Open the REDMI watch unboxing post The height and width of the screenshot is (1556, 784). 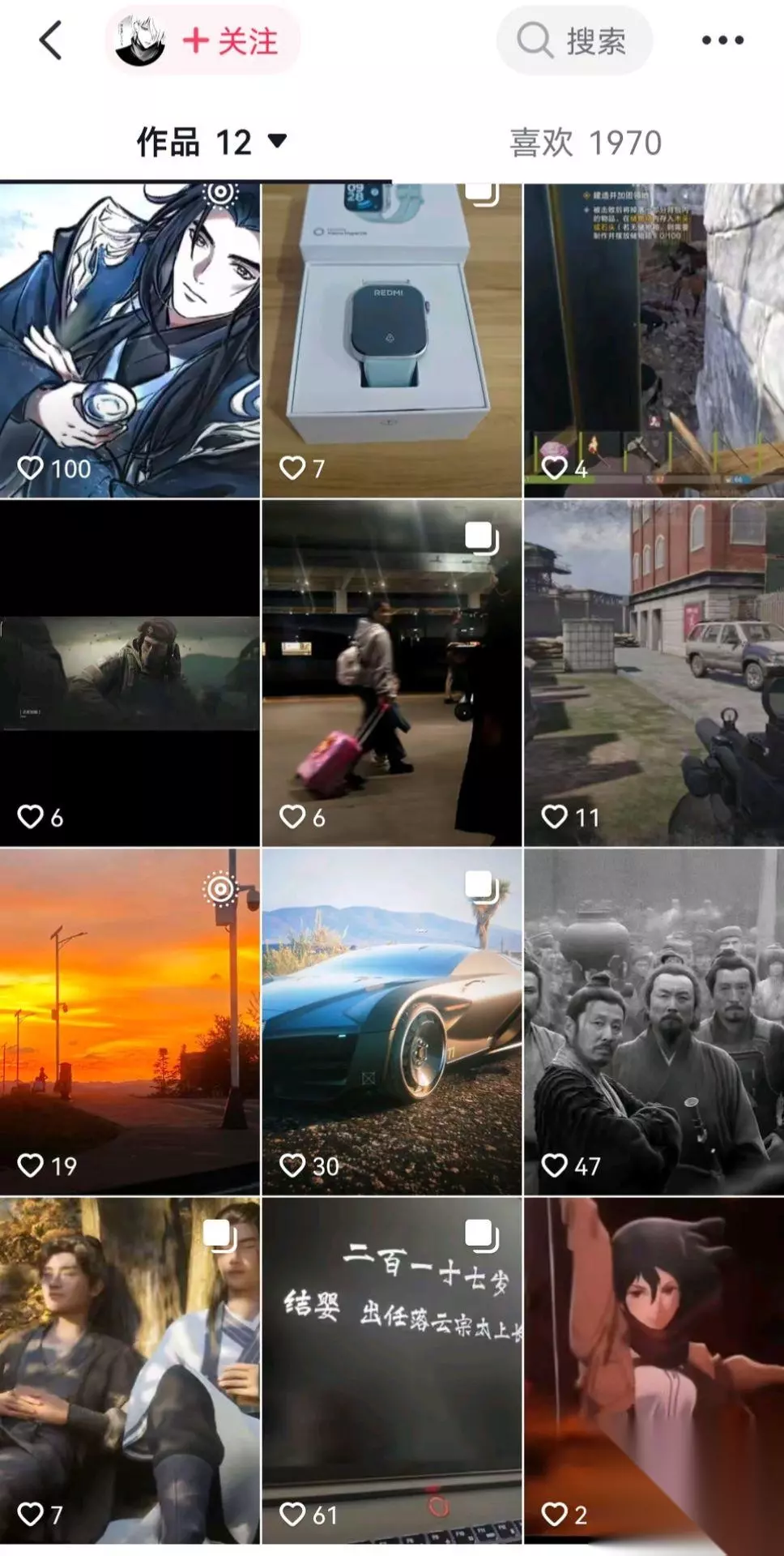pyautogui.click(x=392, y=340)
